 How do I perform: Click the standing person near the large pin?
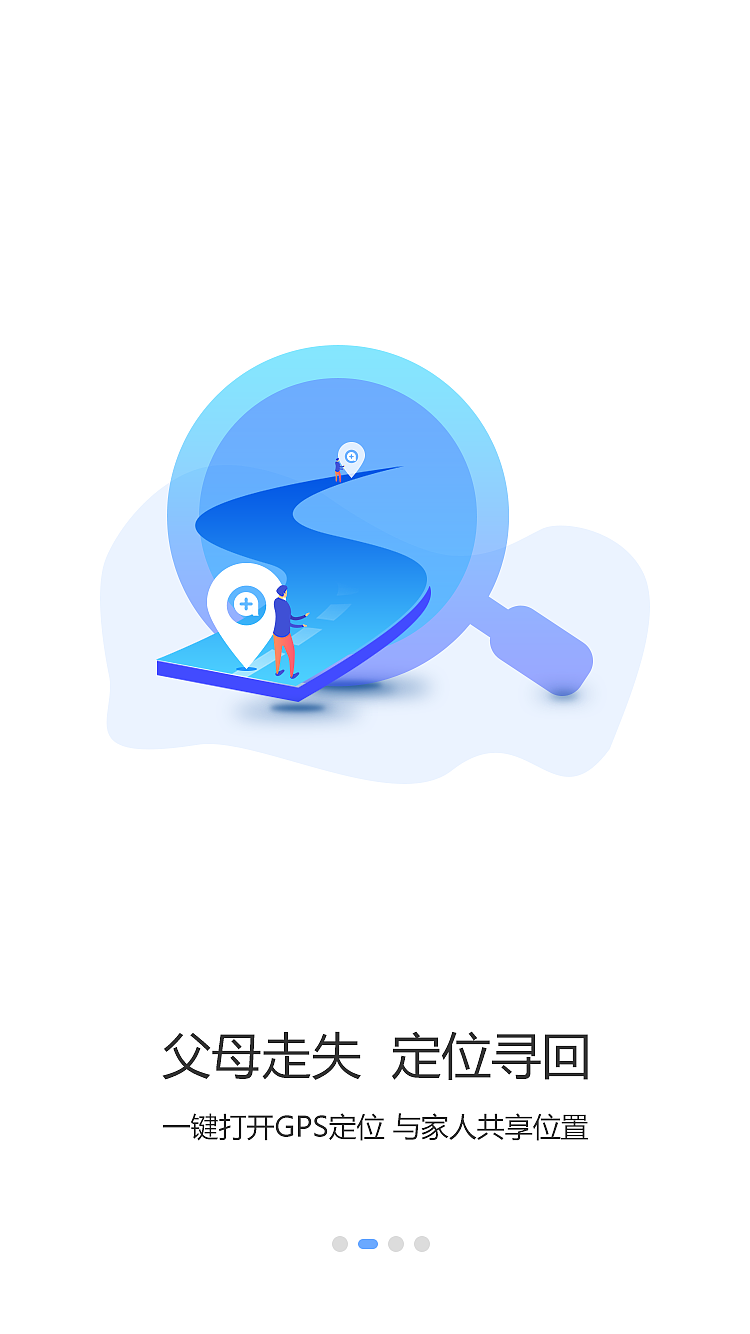tap(285, 625)
